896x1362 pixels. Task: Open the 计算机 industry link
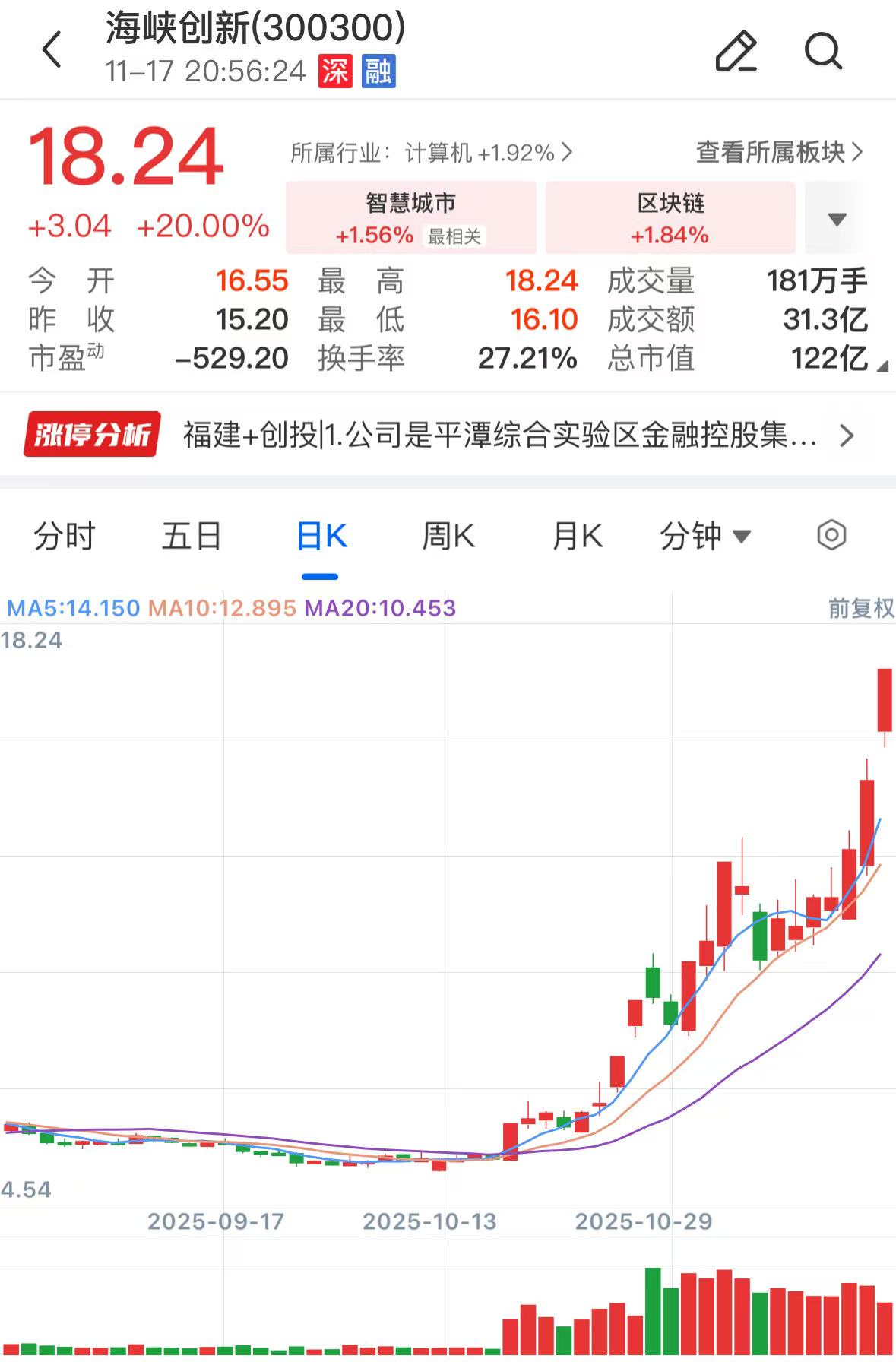point(431,153)
